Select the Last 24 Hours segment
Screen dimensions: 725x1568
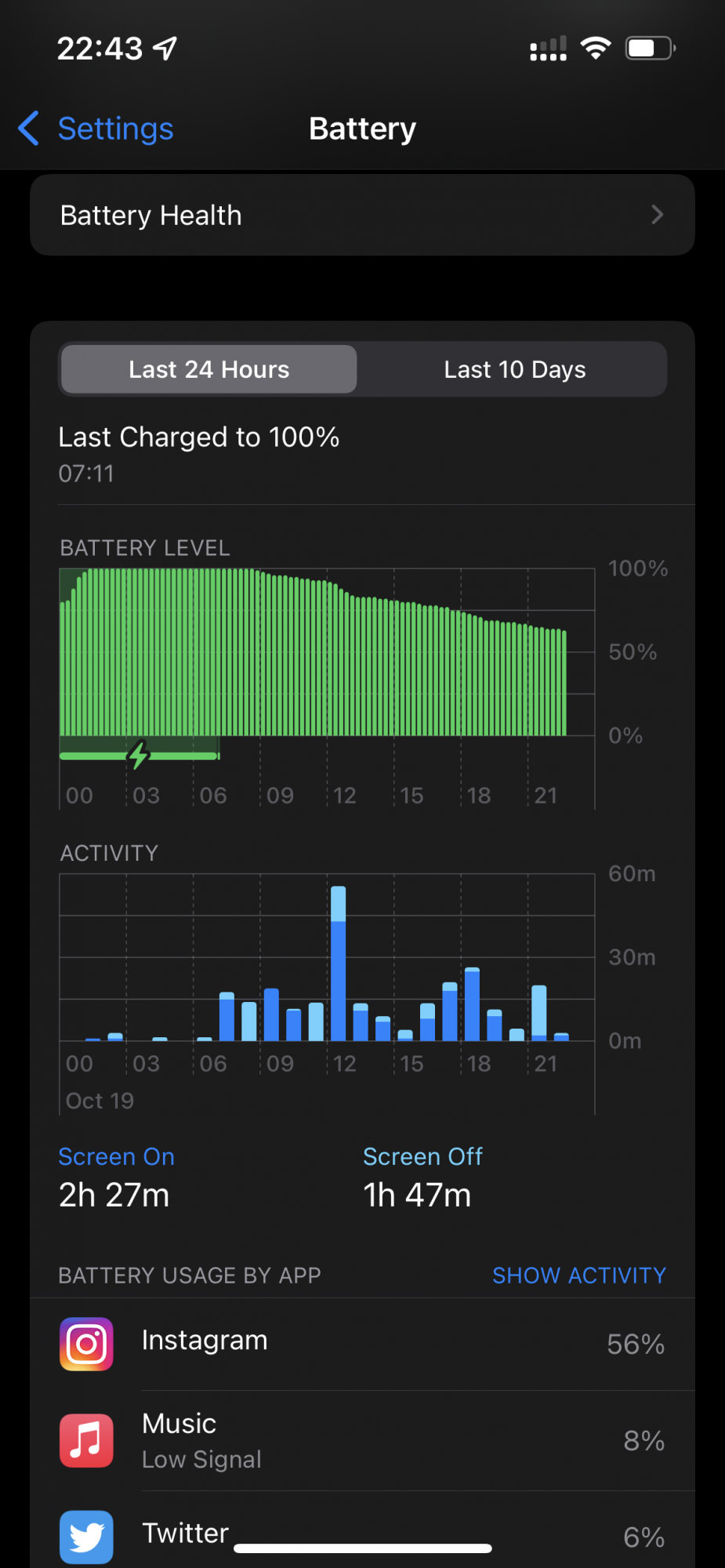[208, 369]
